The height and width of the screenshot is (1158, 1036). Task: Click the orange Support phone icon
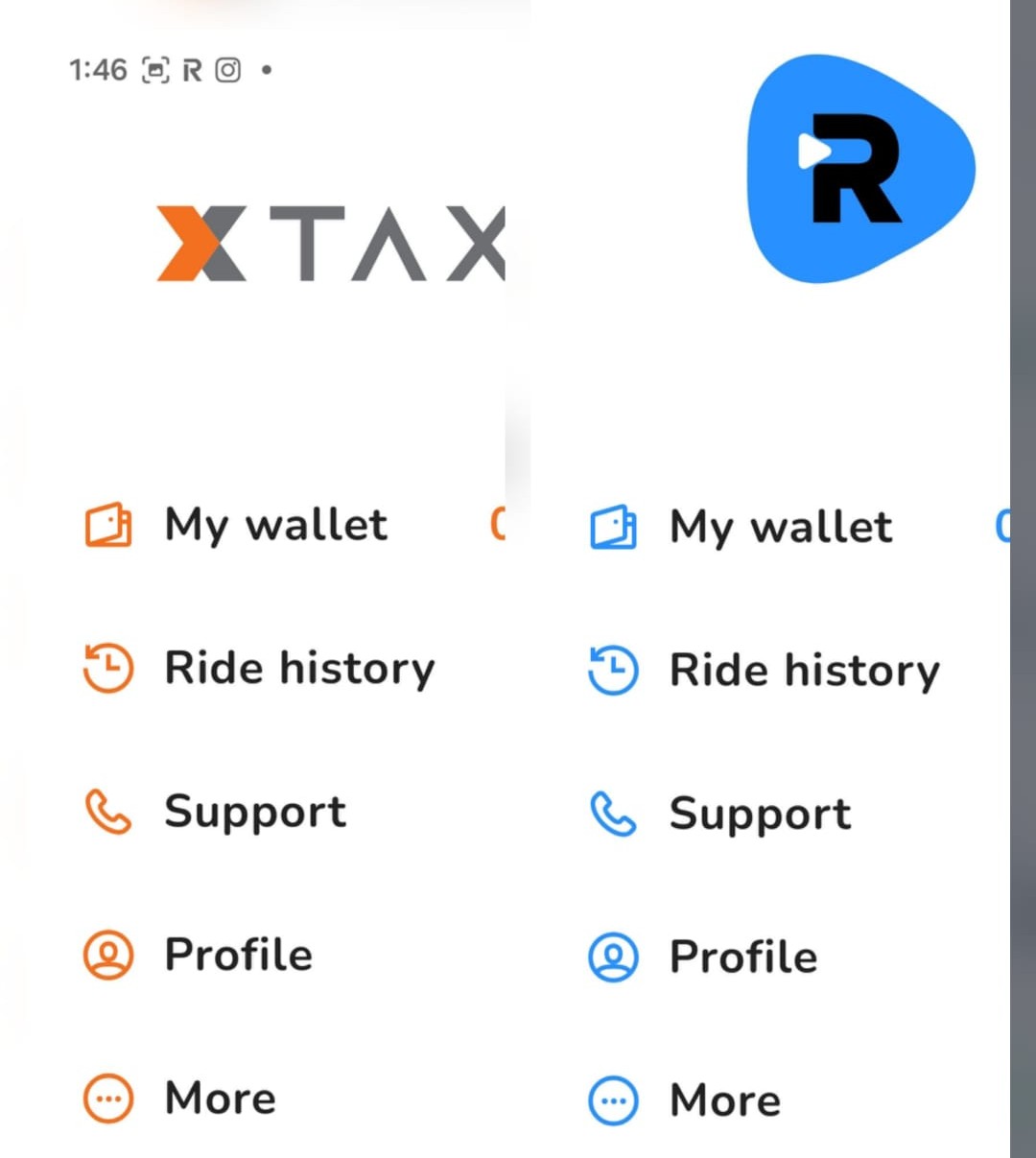click(x=107, y=811)
